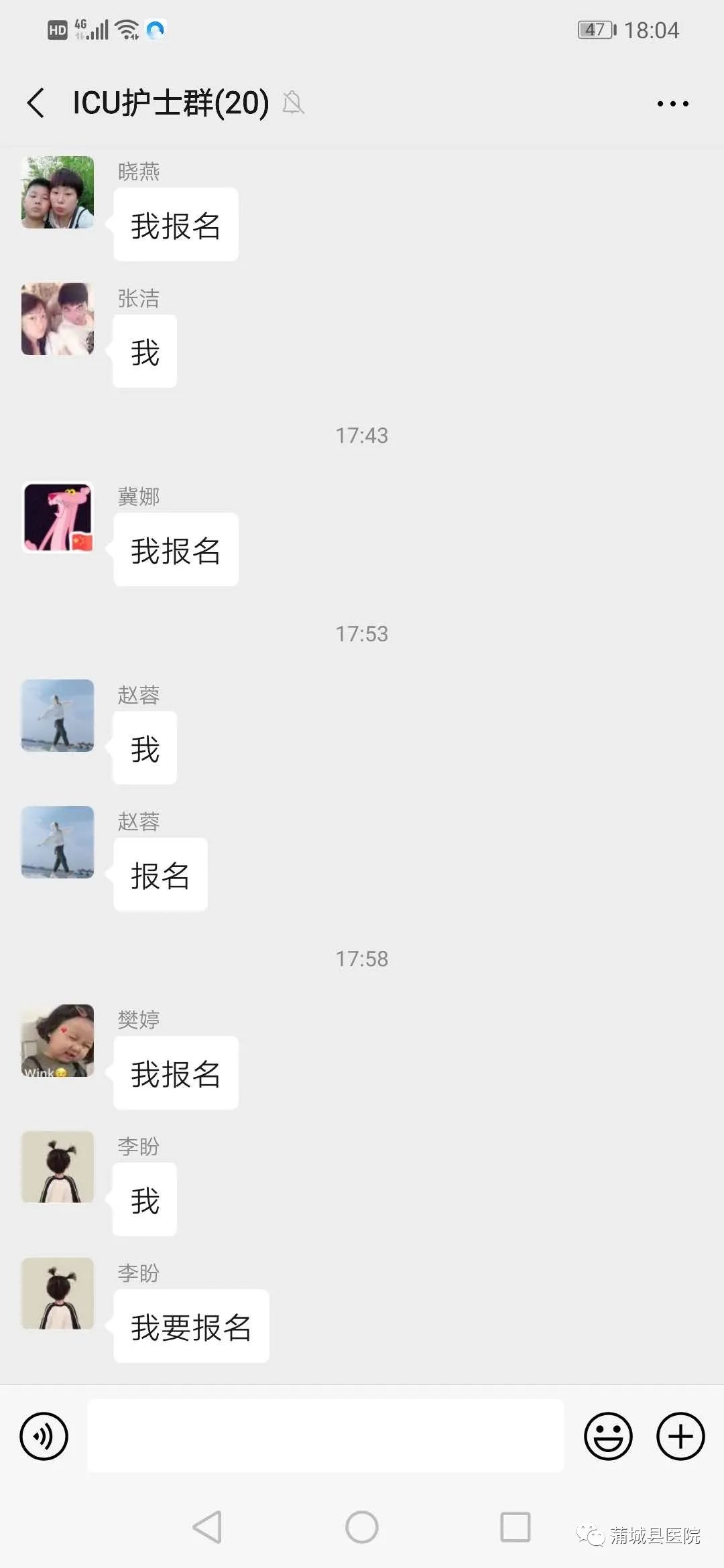View 晓燕's profile avatar
724x1568 pixels.
tap(58, 193)
